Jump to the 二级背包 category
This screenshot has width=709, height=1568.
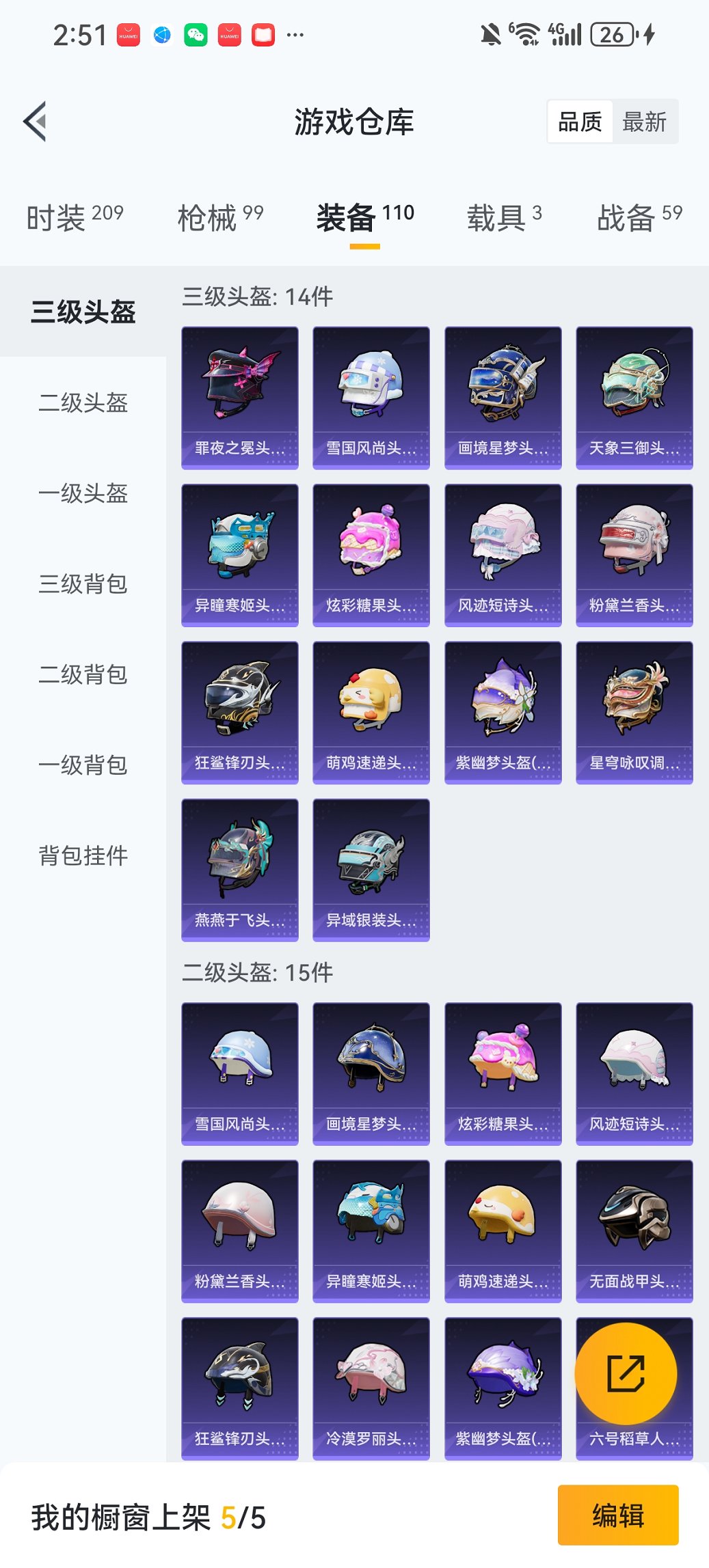coord(83,674)
